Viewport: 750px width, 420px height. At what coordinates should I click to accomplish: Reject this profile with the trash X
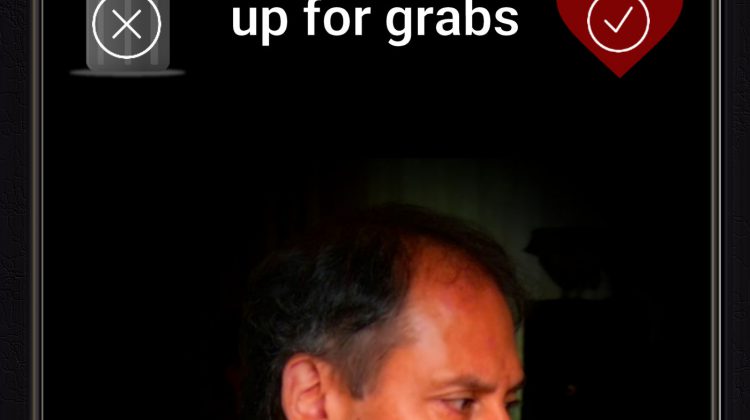126,27
